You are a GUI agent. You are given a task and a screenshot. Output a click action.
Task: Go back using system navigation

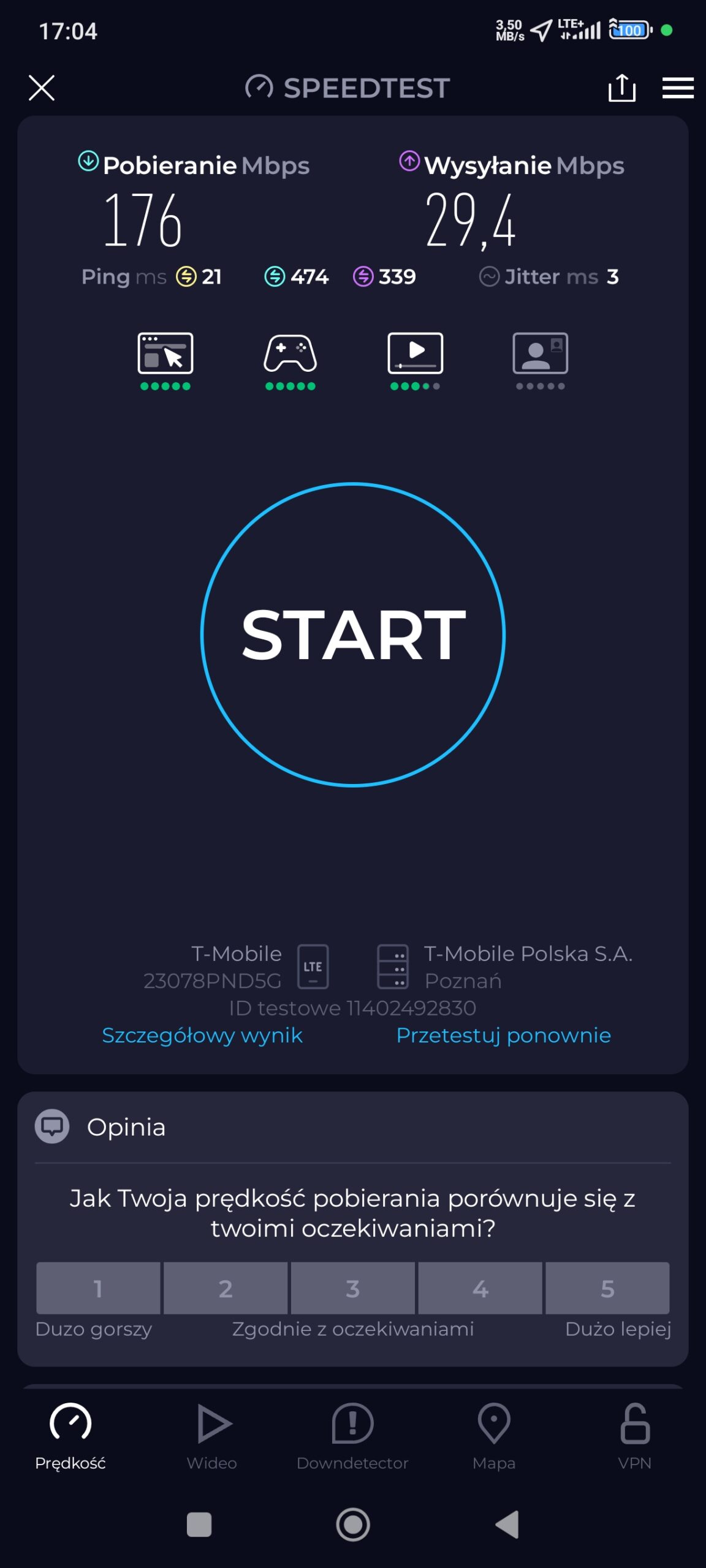pos(507,1525)
